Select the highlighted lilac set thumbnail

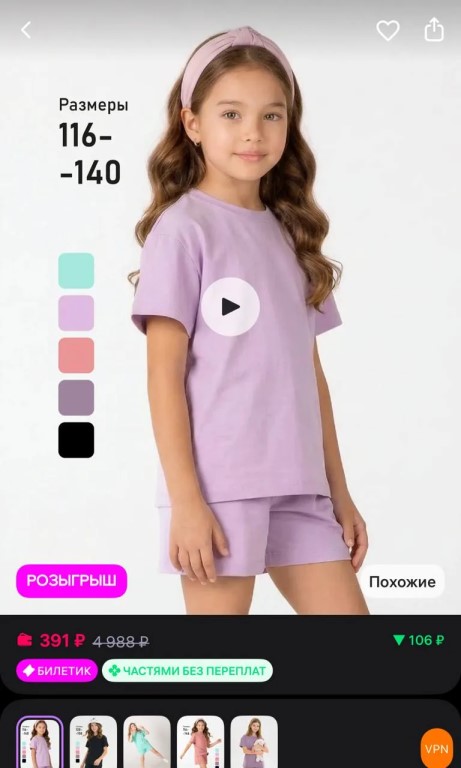pyautogui.click(x=40, y=742)
